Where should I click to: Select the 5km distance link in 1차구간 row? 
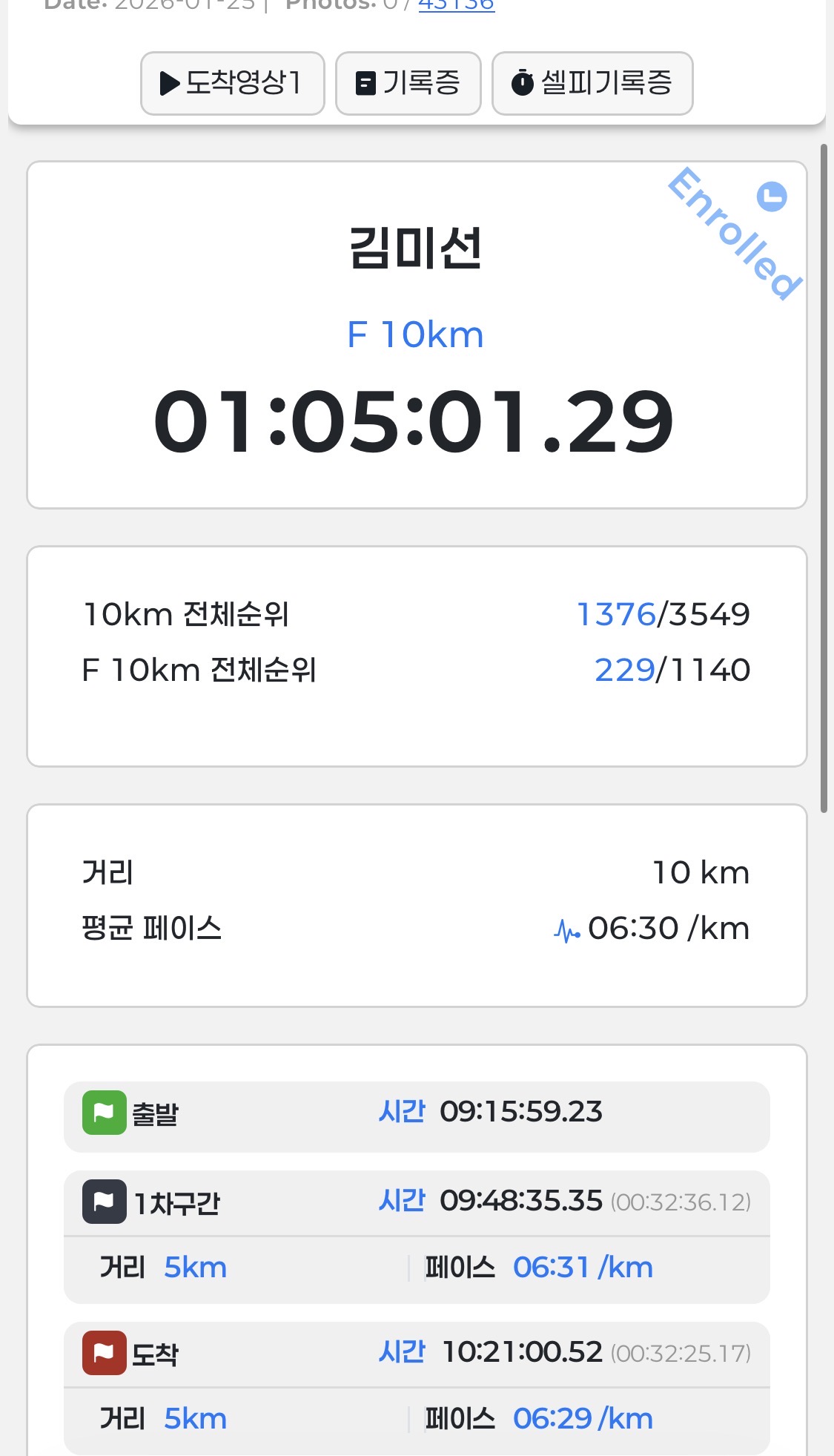coord(195,1268)
